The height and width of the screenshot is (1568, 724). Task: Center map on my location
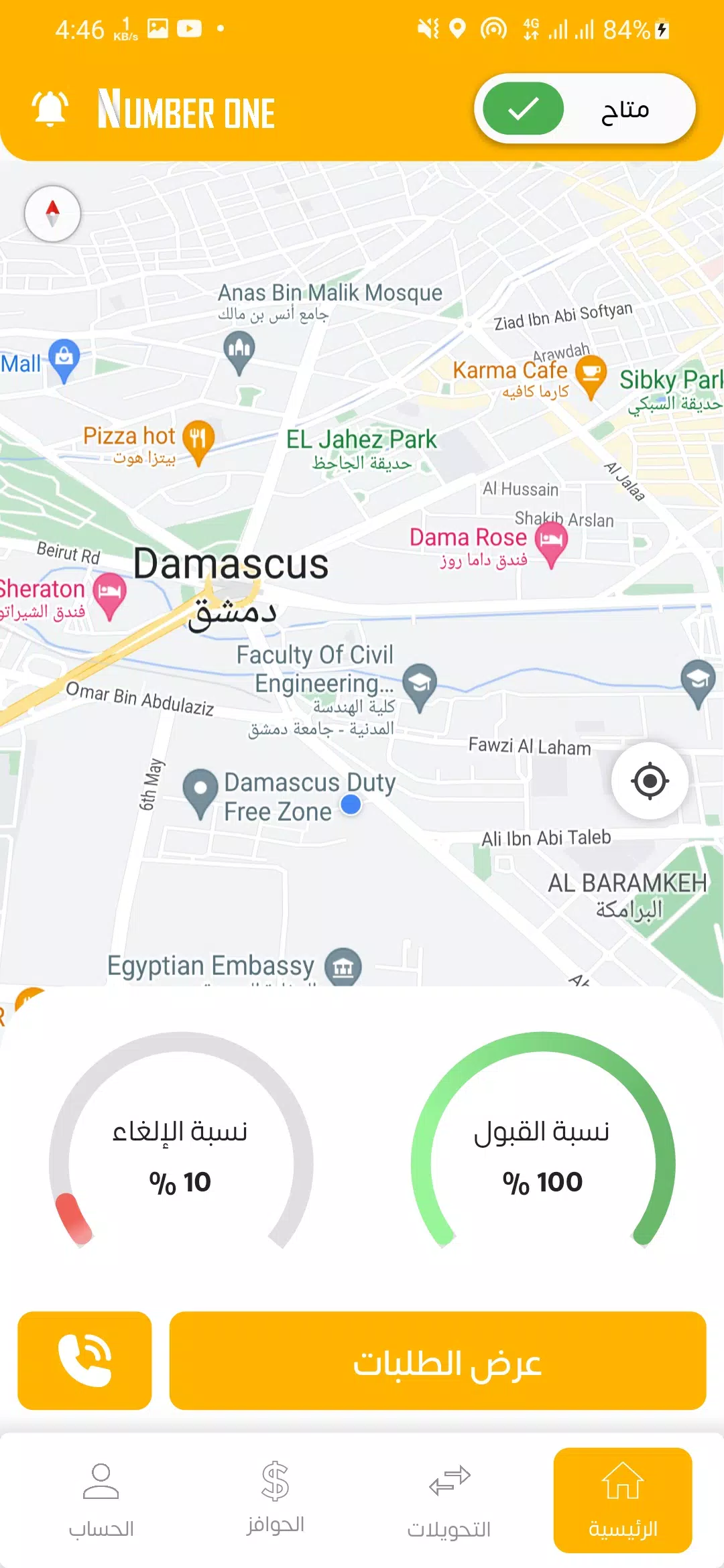pos(650,781)
